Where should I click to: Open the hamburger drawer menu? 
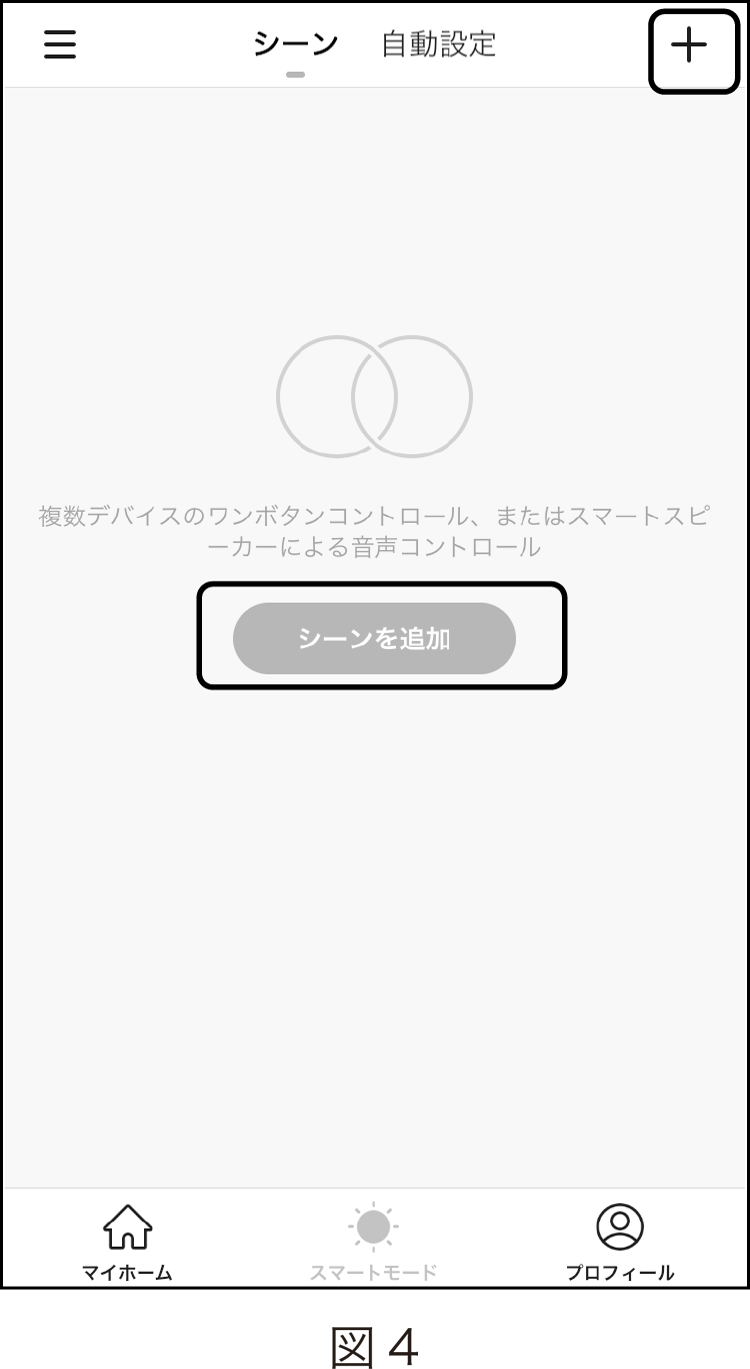tap(60, 45)
